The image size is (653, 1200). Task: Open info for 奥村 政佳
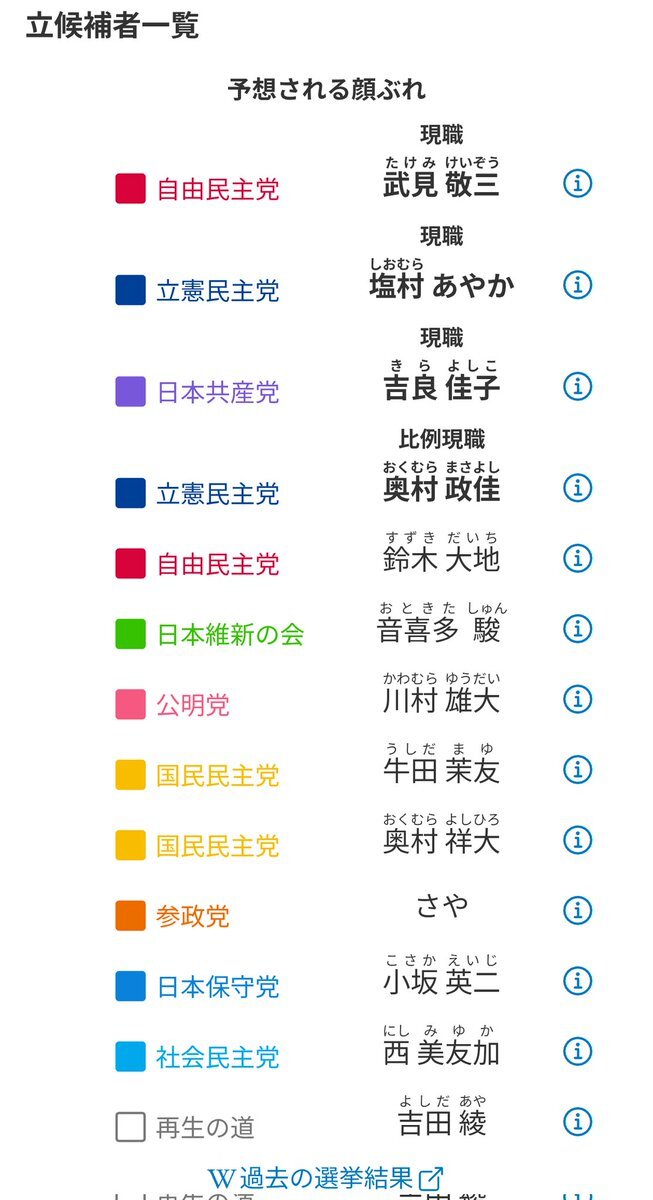577,488
